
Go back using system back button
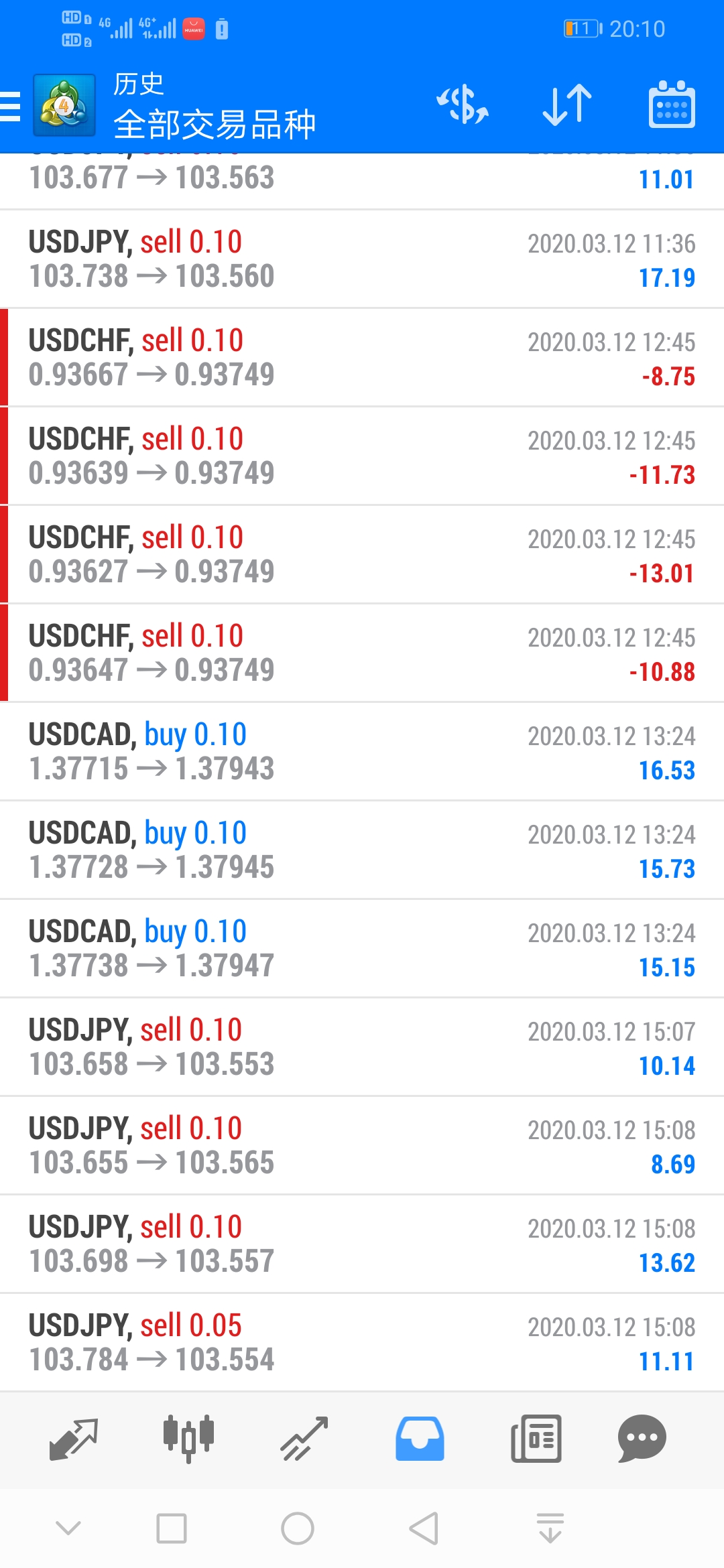pyautogui.click(x=424, y=1528)
